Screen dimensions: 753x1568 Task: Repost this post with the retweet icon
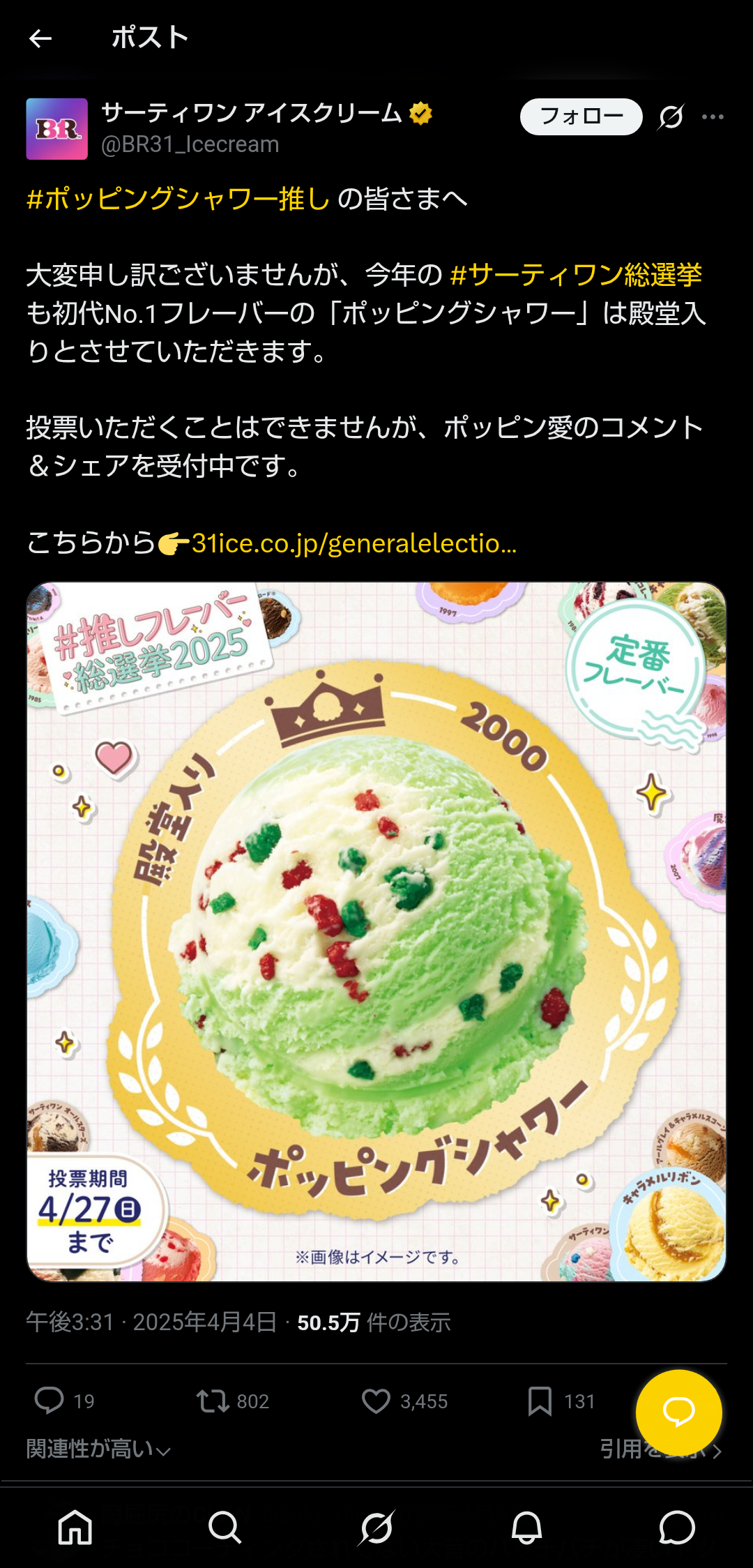(212, 1401)
